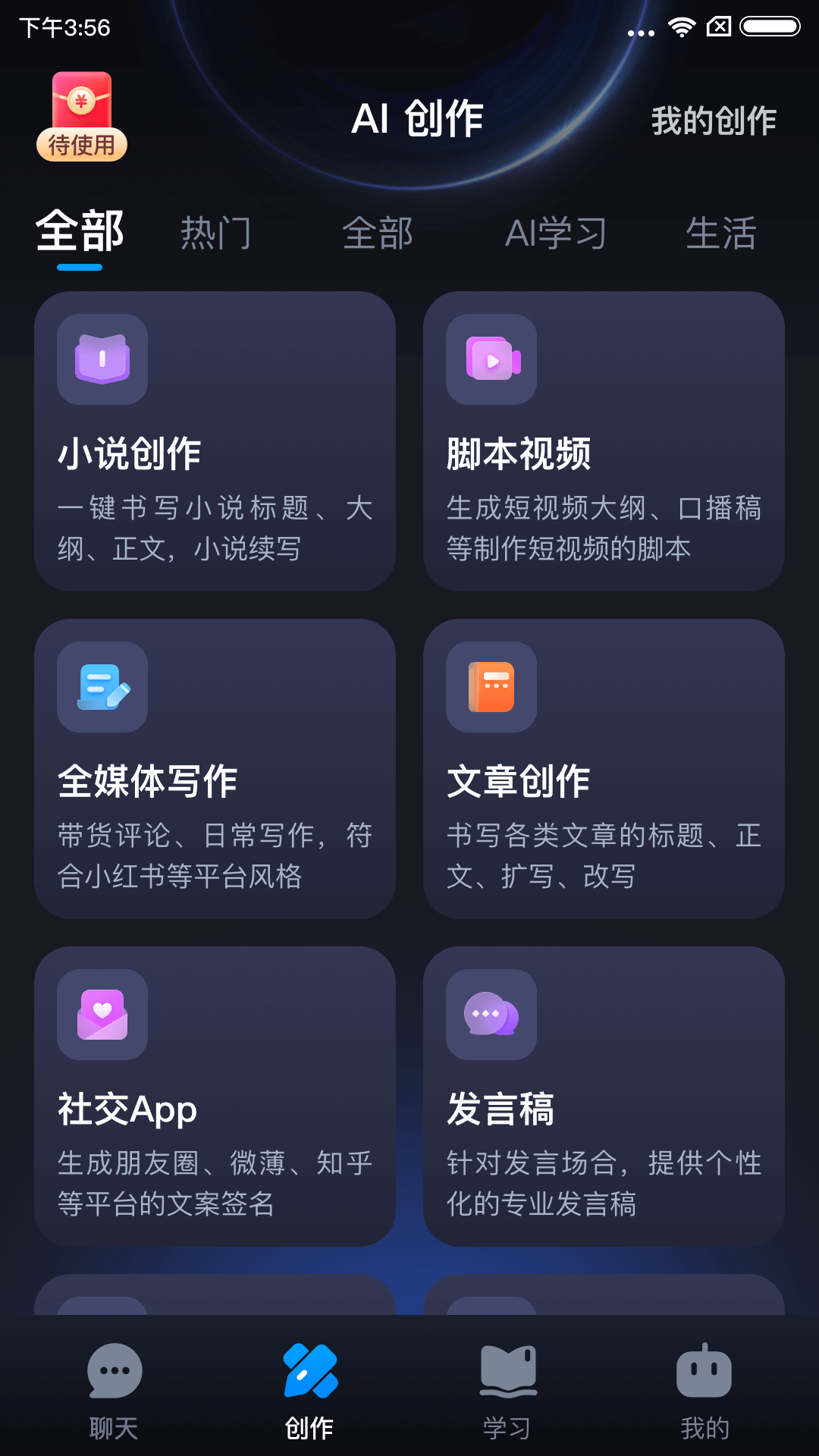Select the 社交App heart envelope icon
Viewport: 819px width, 1456px height.
click(x=102, y=1015)
